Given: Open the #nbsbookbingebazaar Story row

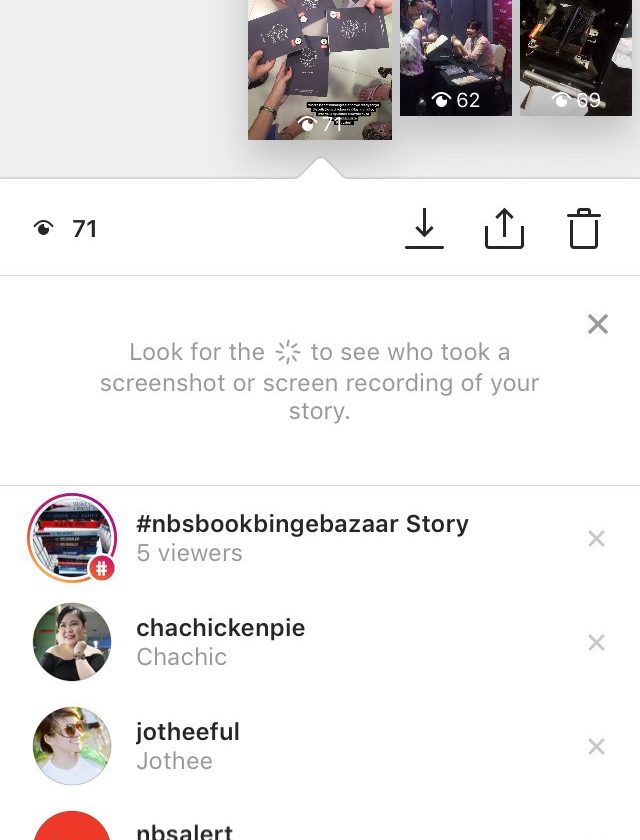Looking at the screenshot, I should pos(301,538).
